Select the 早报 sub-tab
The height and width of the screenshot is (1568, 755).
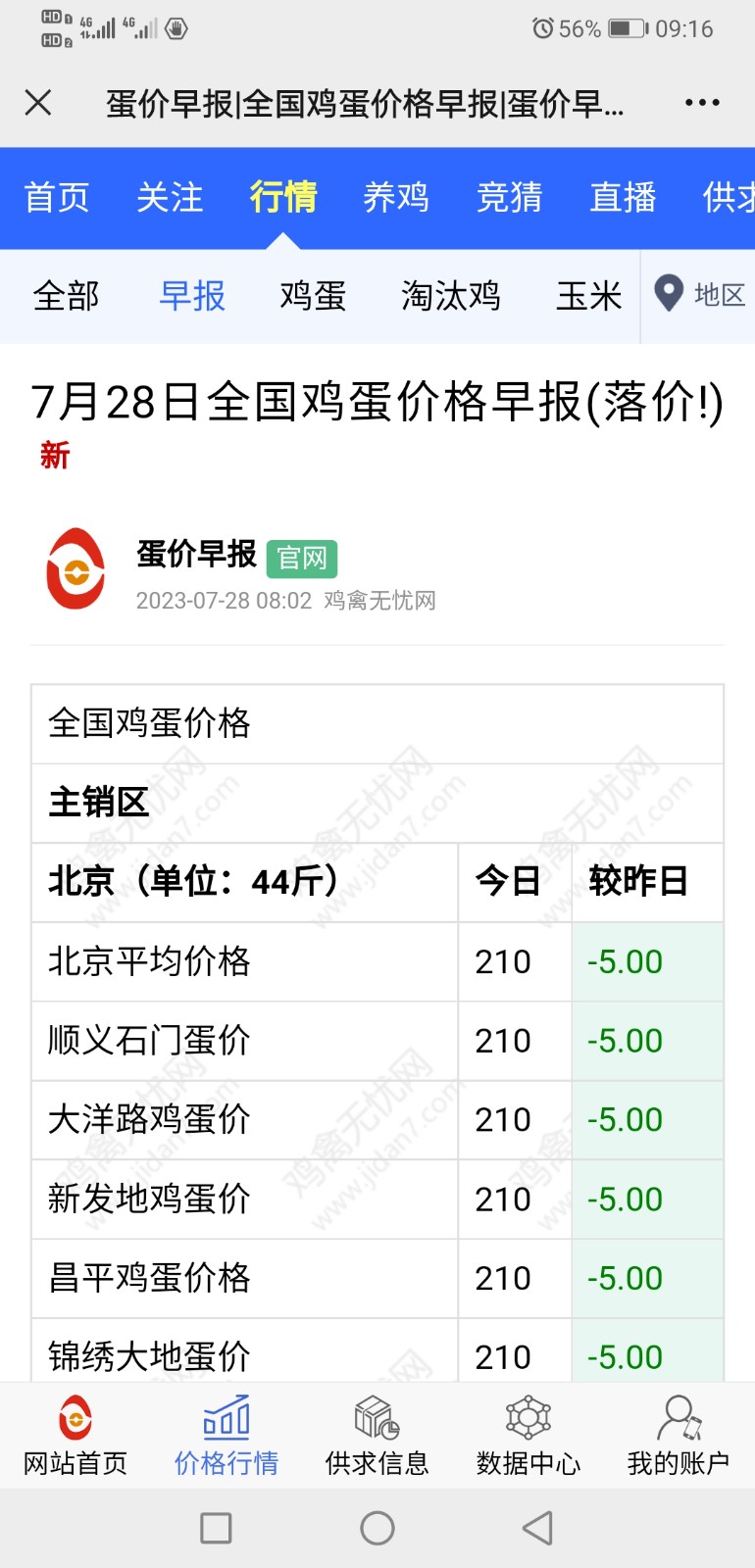tap(192, 295)
